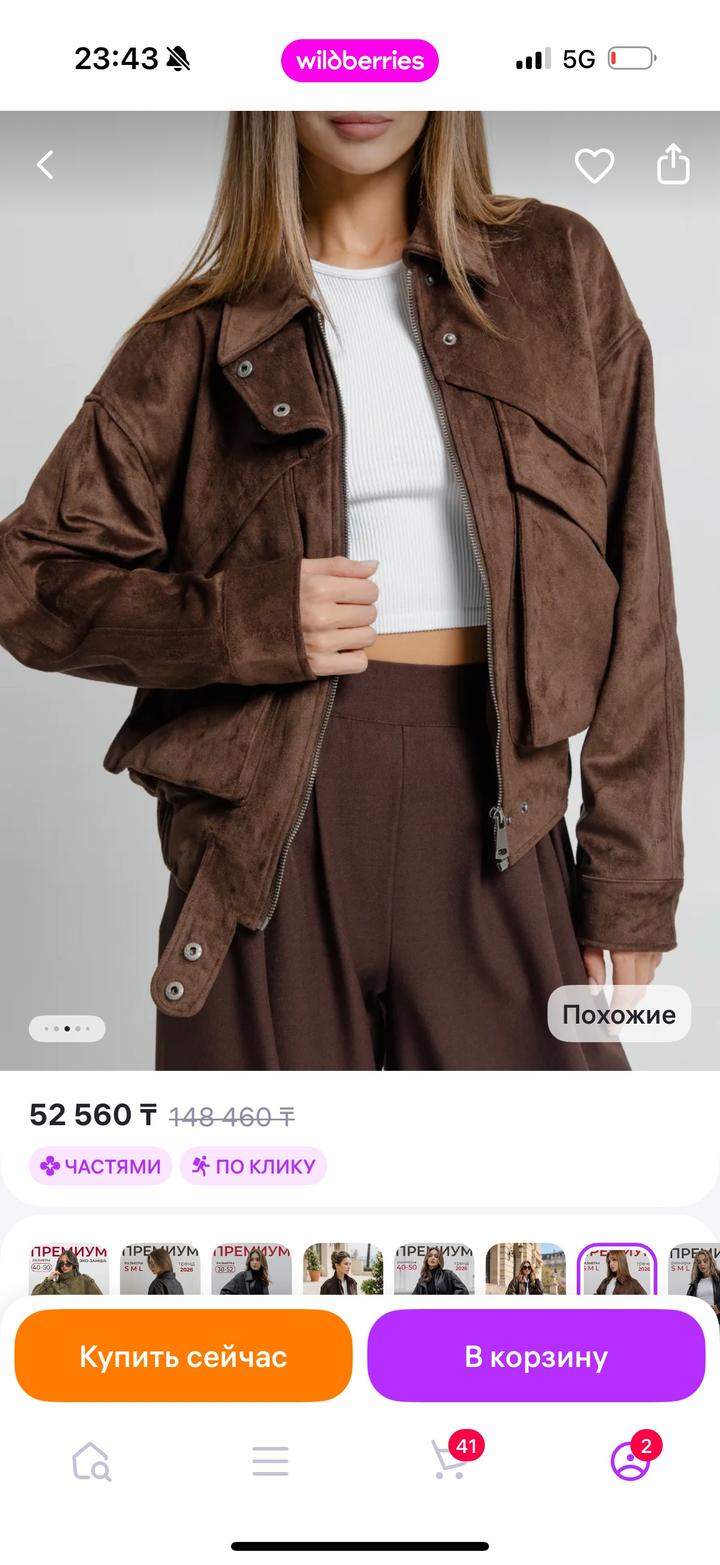Open the cart with 41 items
The width and height of the screenshot is (720, 1565).
[x=449, y=1460]
